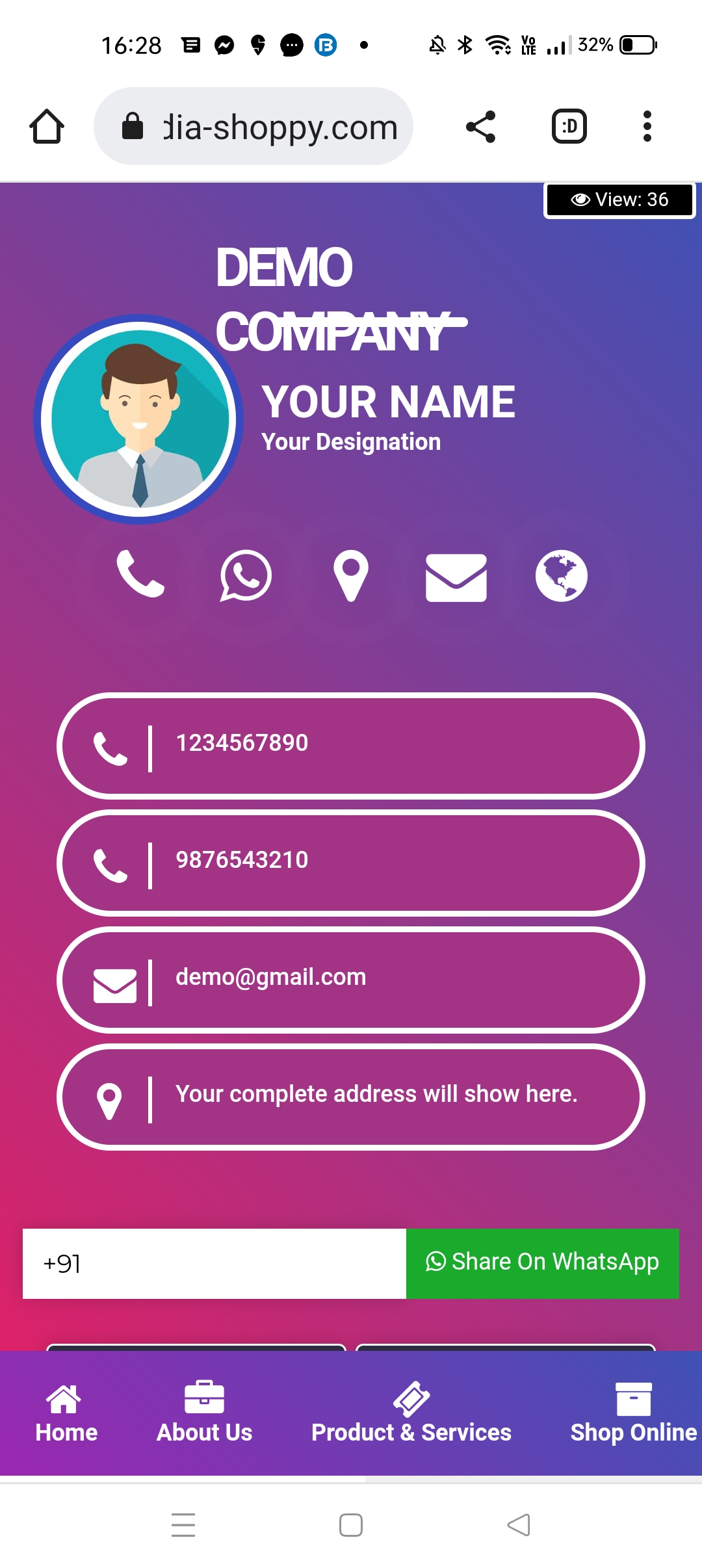Switch to the About Us tab
702x1568 pixels.
pos(204,1413)
